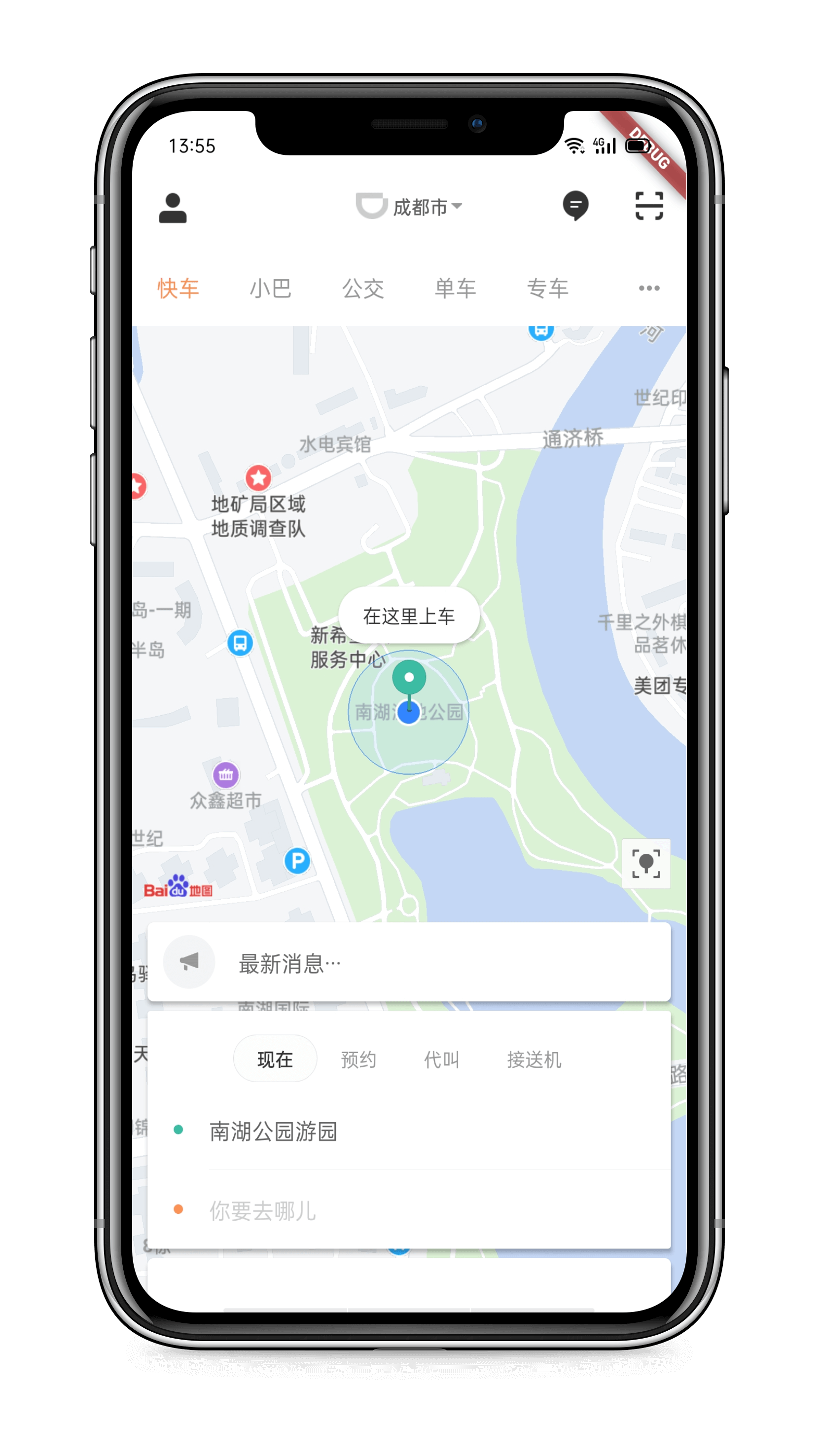Image resolution: width=819 pixels, height=1456 pixels.
Task: Open the user profile icon
Action: click(173, 208)
